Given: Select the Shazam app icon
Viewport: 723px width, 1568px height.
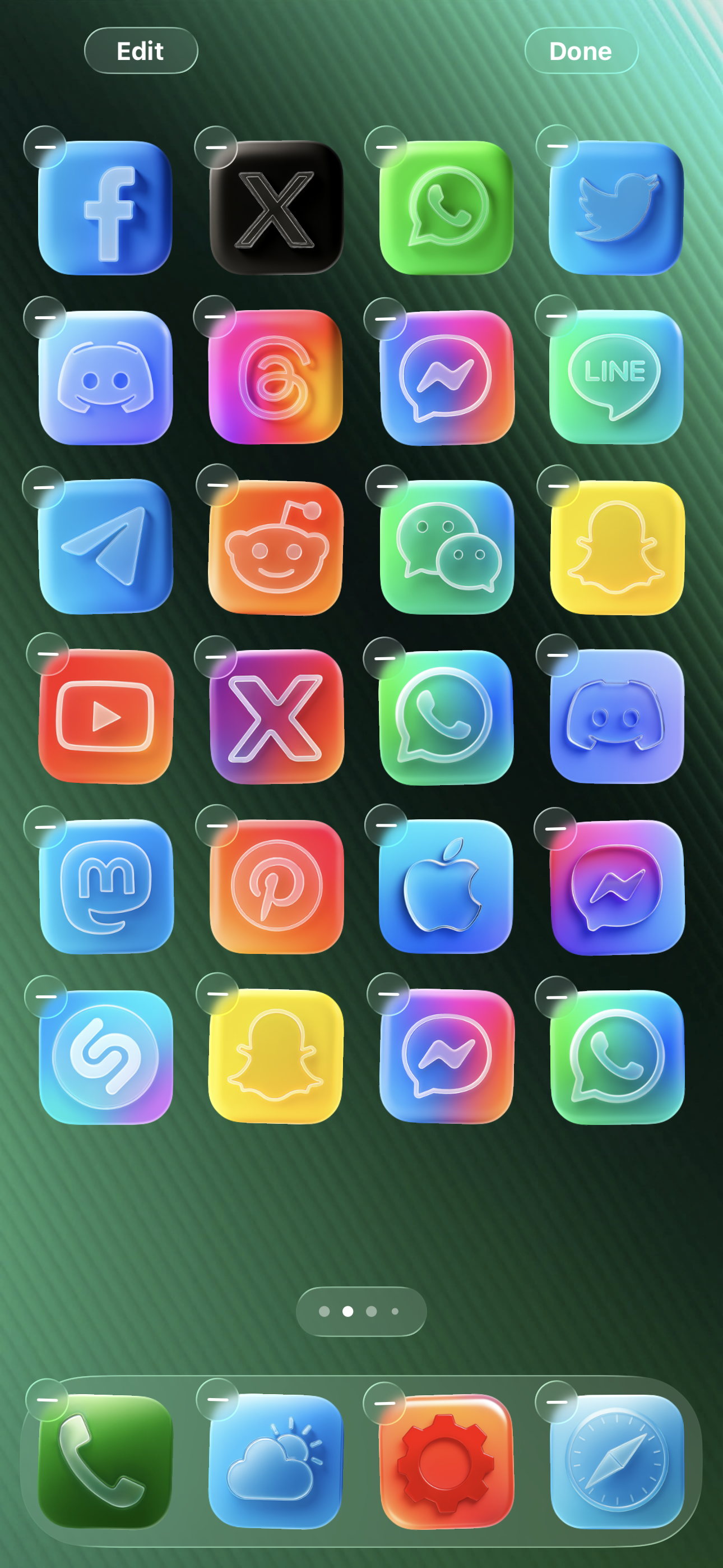Looking at the screenshot, I should (106, 1056).
